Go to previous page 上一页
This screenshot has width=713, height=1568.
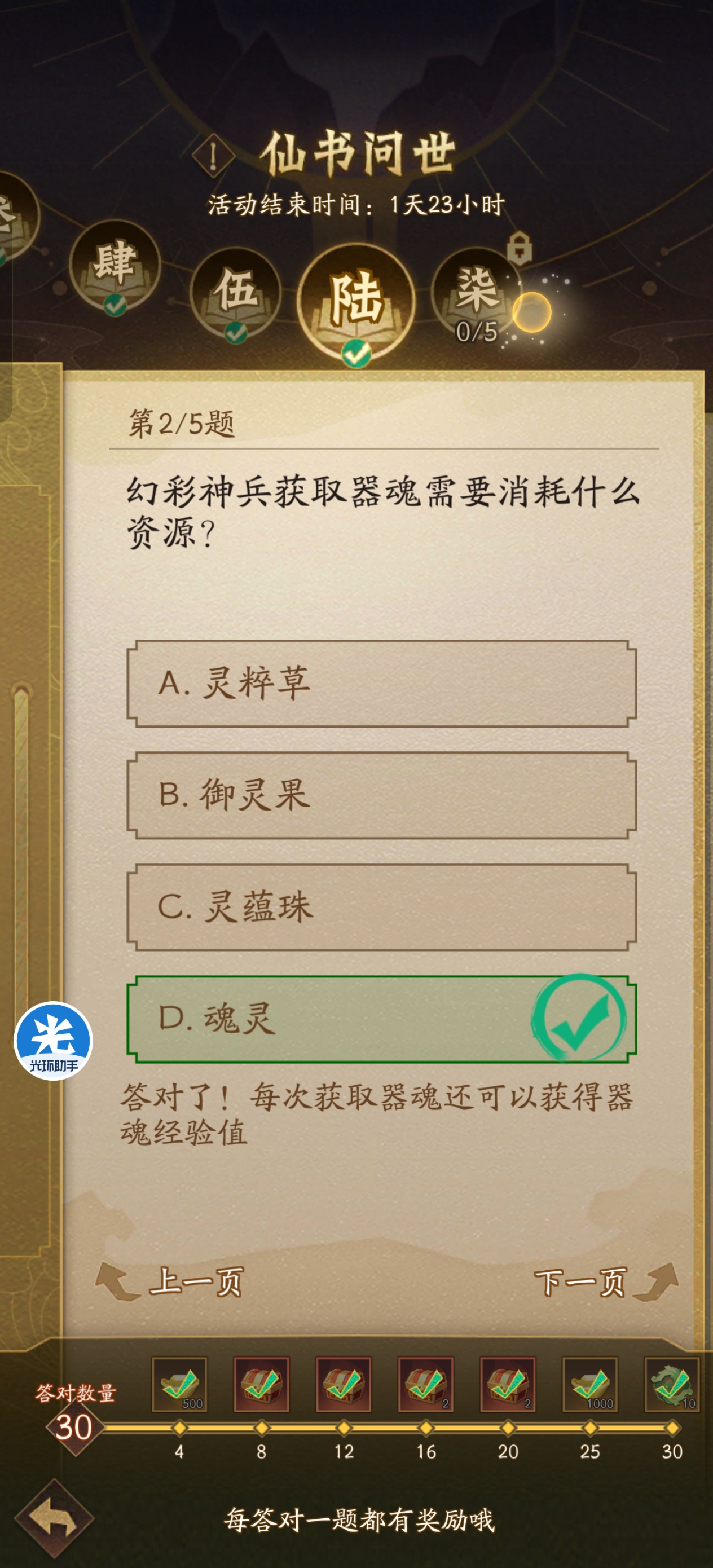coord(171,1281)
